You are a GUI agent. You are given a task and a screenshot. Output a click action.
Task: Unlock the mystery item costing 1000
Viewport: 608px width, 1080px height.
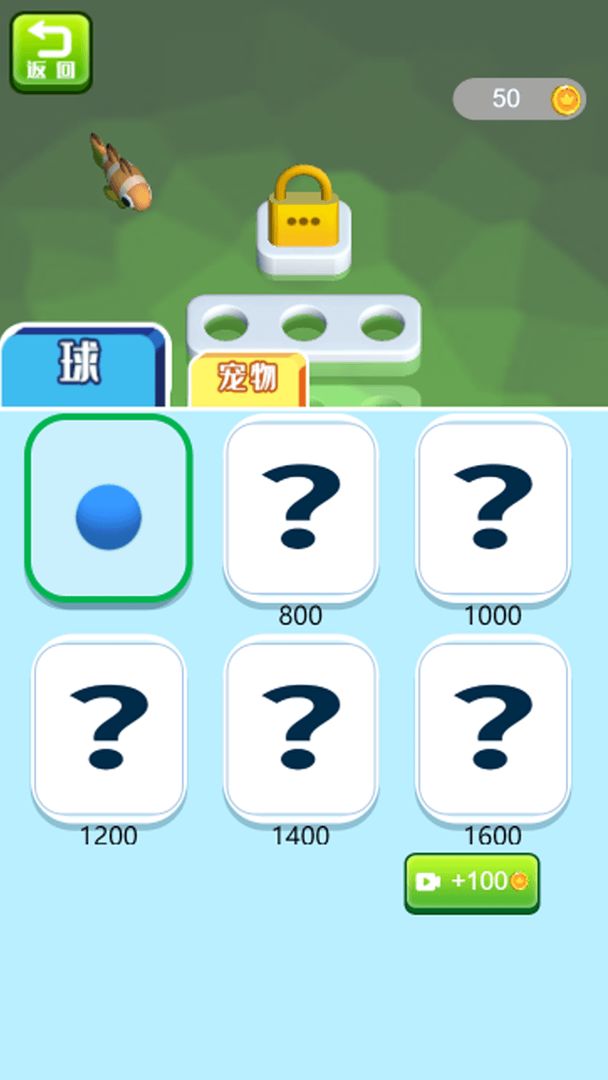492,508
